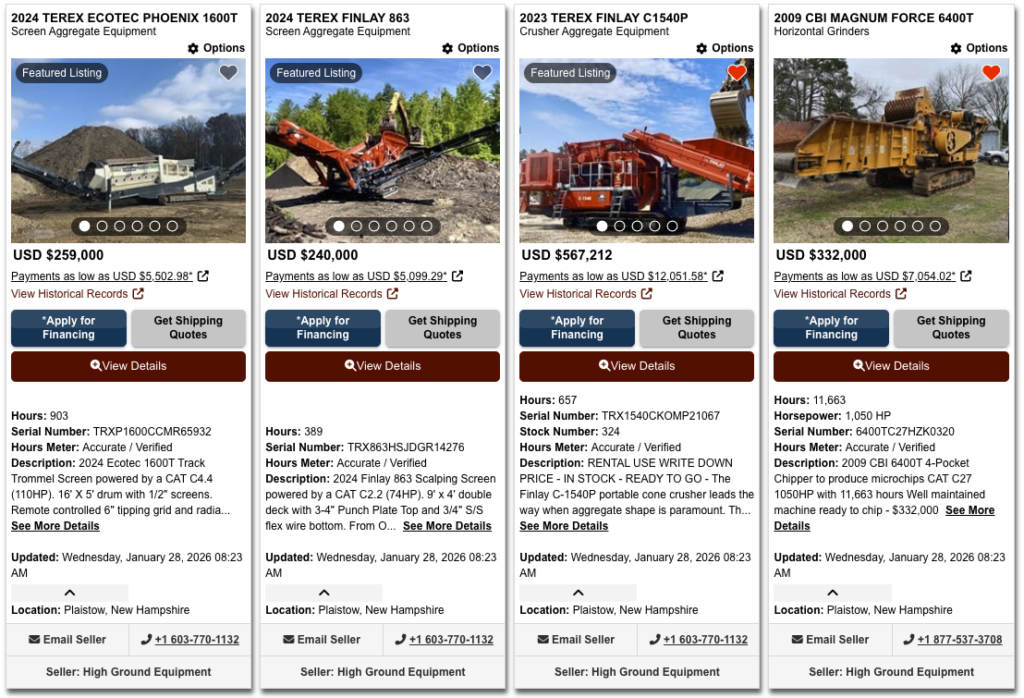This screenshot has height=698, width=1024.
Task: Email seller about the Terex Finlay C1540P
Action: pos(575,640)
